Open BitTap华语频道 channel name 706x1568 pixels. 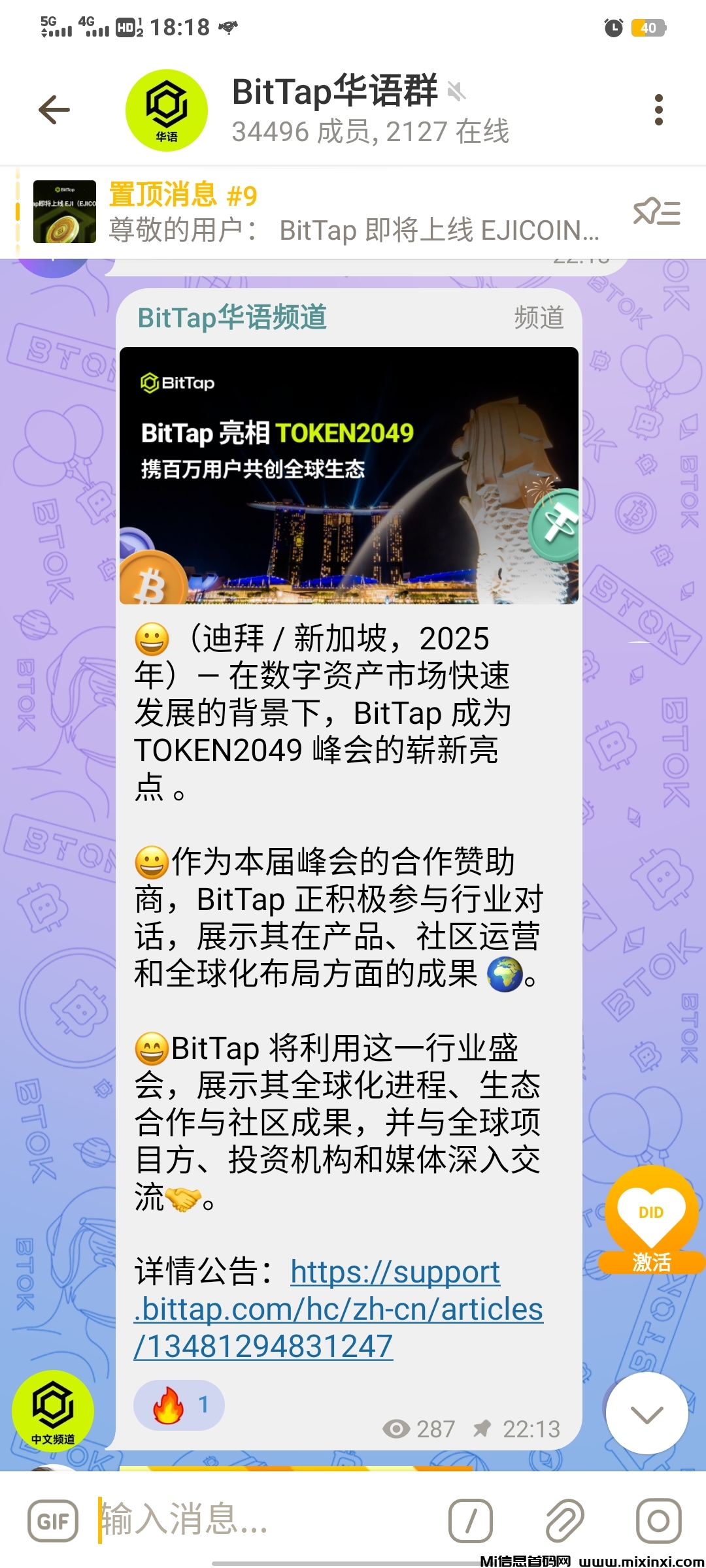232,318
